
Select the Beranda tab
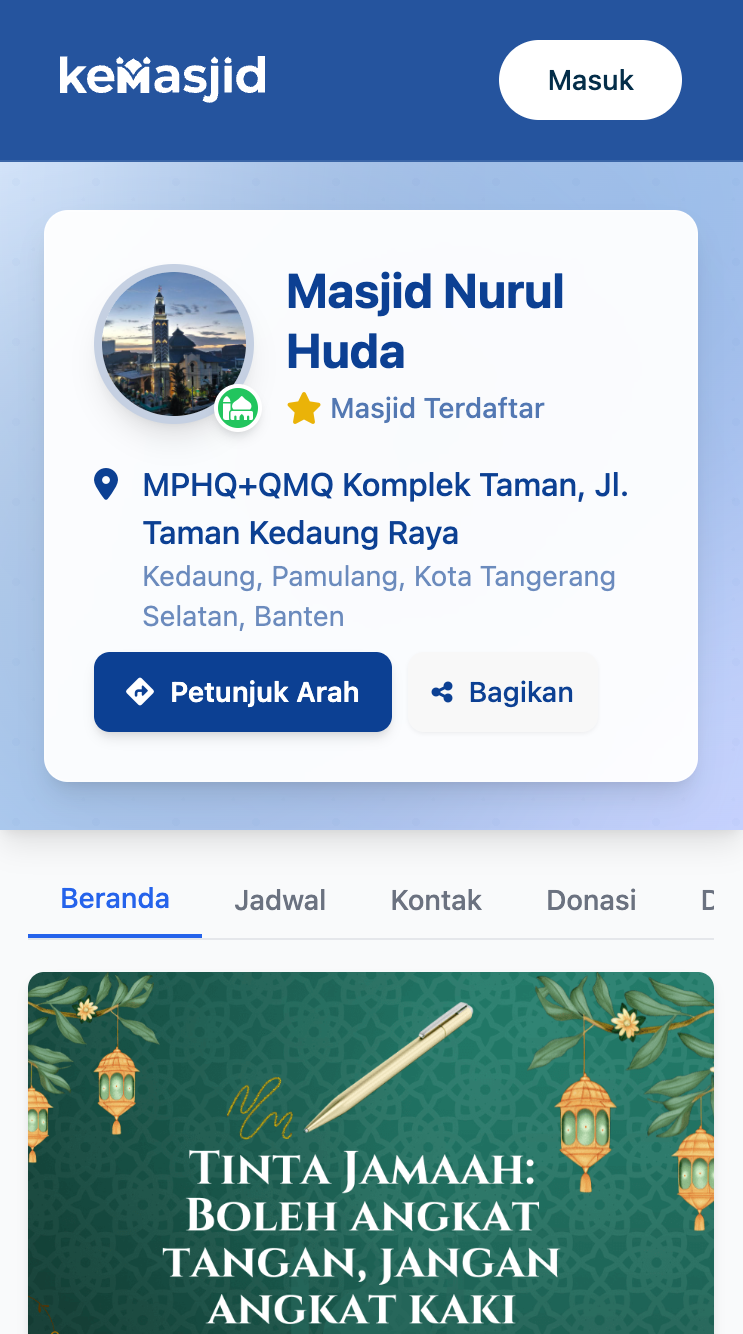[x=115, y=899]
